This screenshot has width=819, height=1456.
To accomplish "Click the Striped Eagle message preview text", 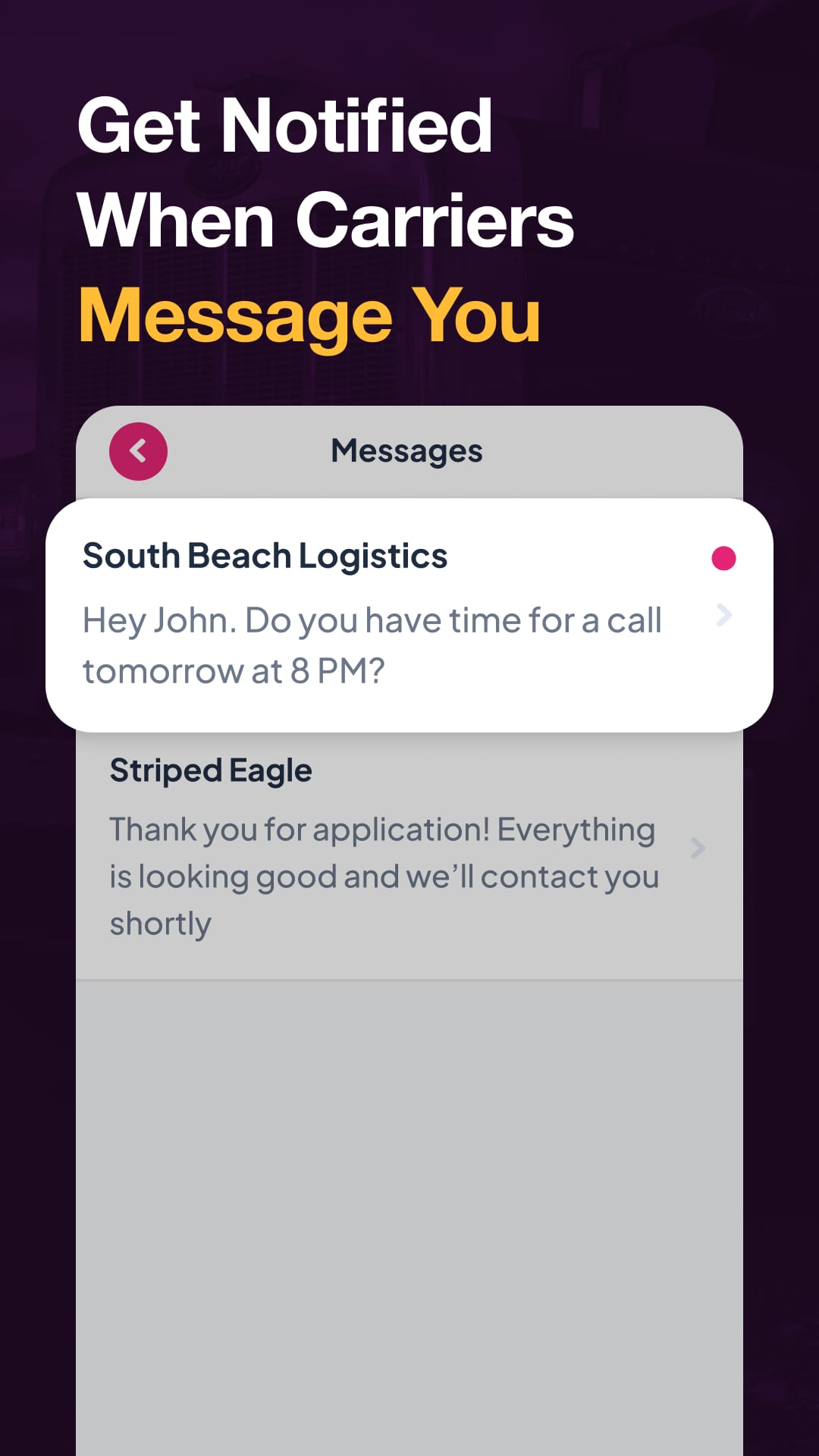I will click(x=383, y=875).
